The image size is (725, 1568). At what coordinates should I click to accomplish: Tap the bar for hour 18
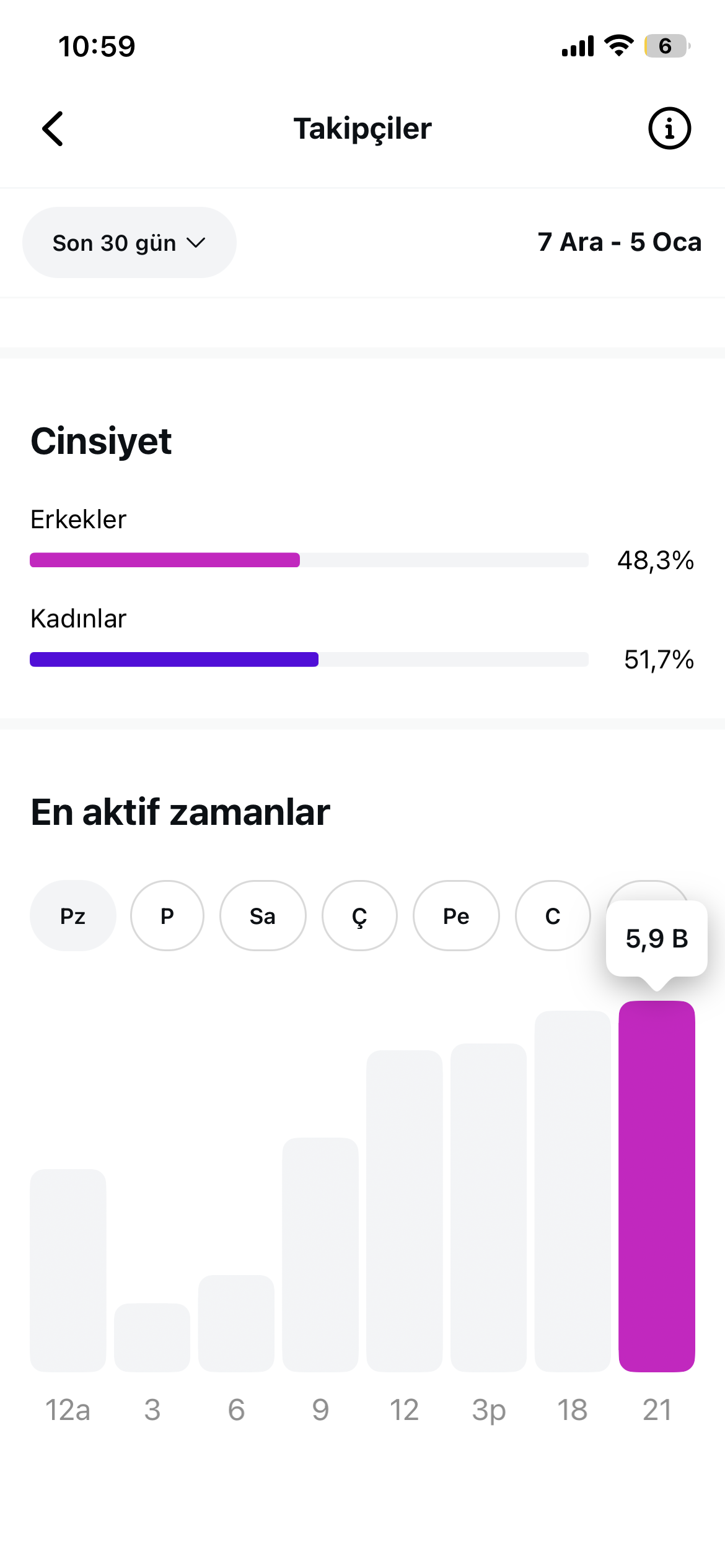[573, 1191]
